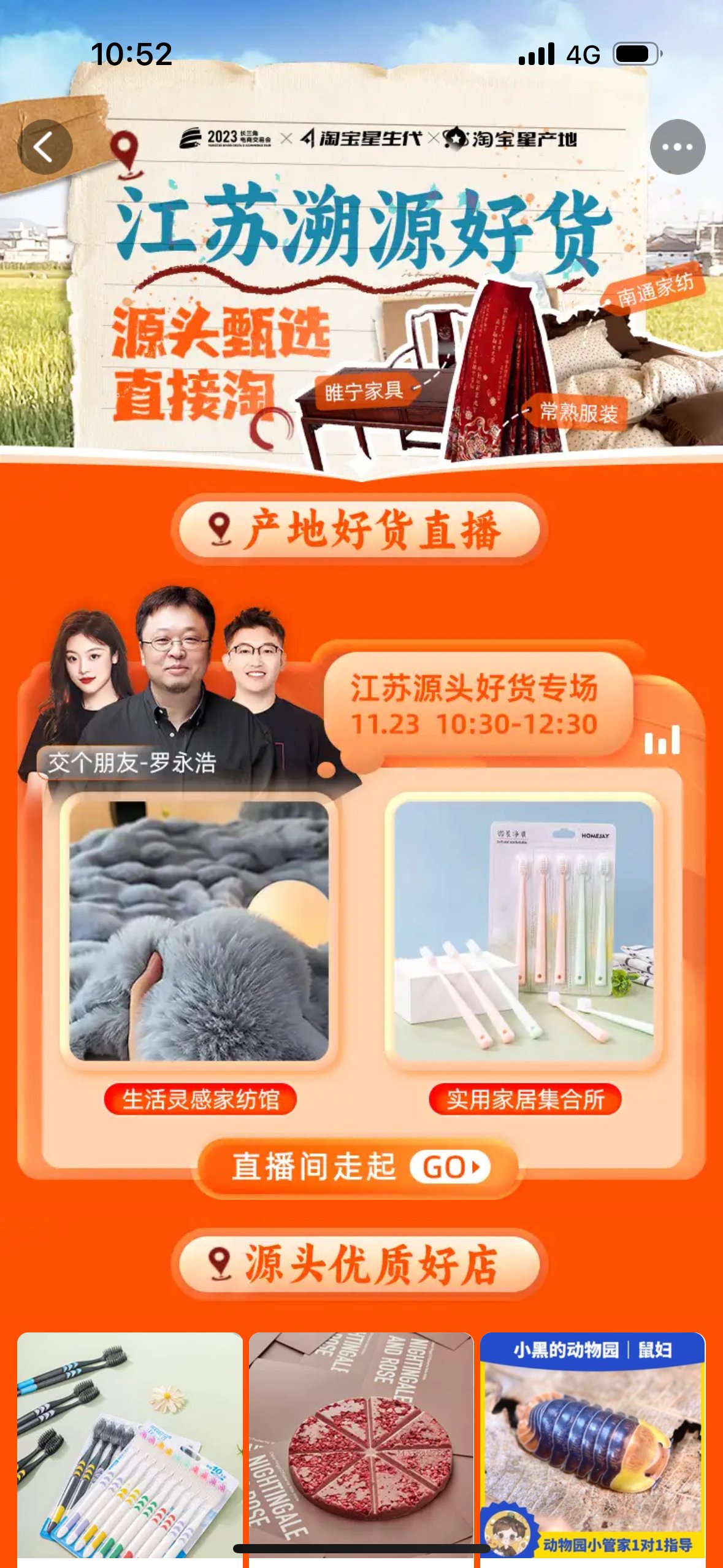Open the three-dot more options menu
This screenshot has width=723, height=1568.
pos(677,147)
